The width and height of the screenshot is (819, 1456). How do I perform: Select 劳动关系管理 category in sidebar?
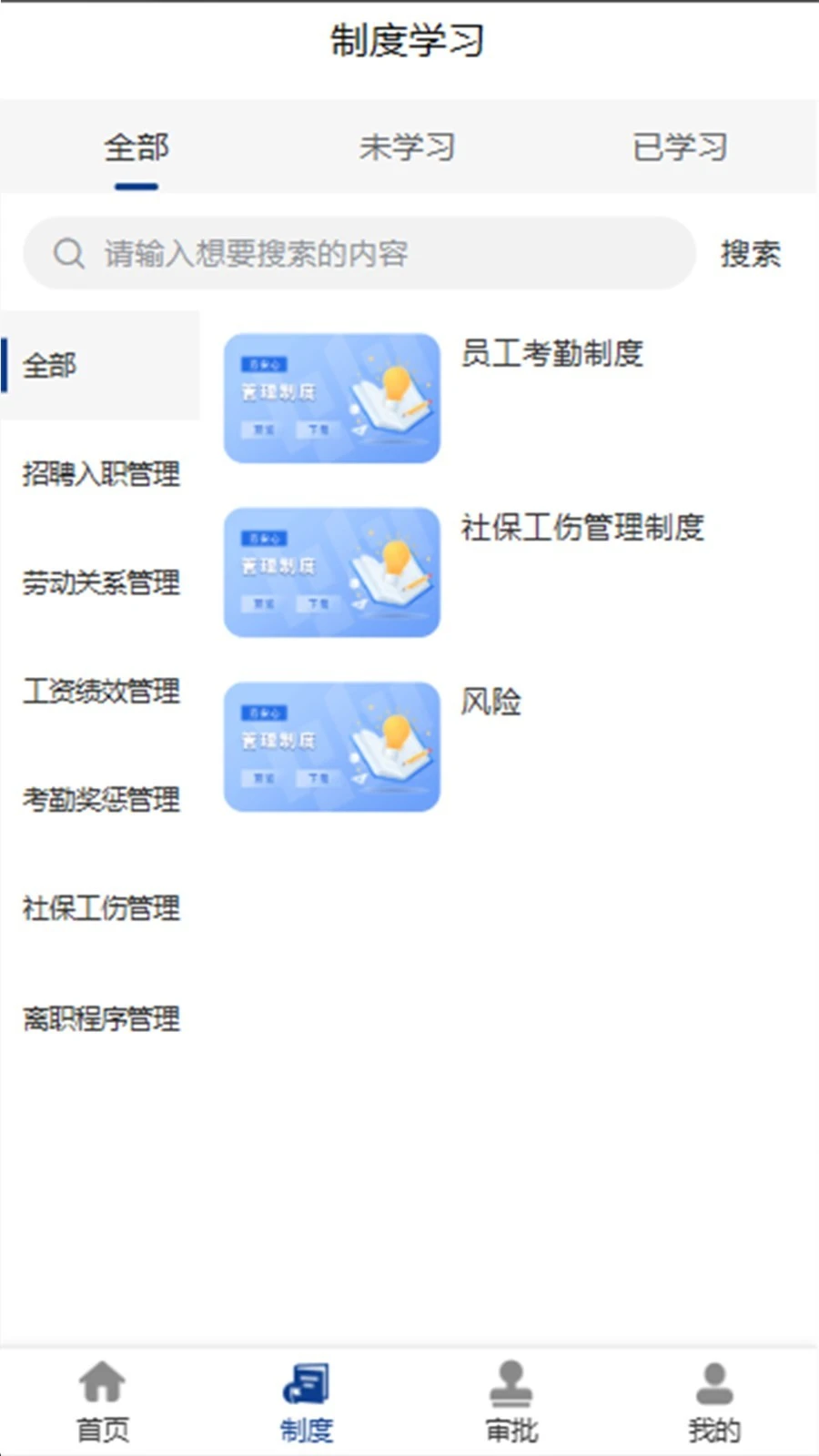click(x=102, y=582)
